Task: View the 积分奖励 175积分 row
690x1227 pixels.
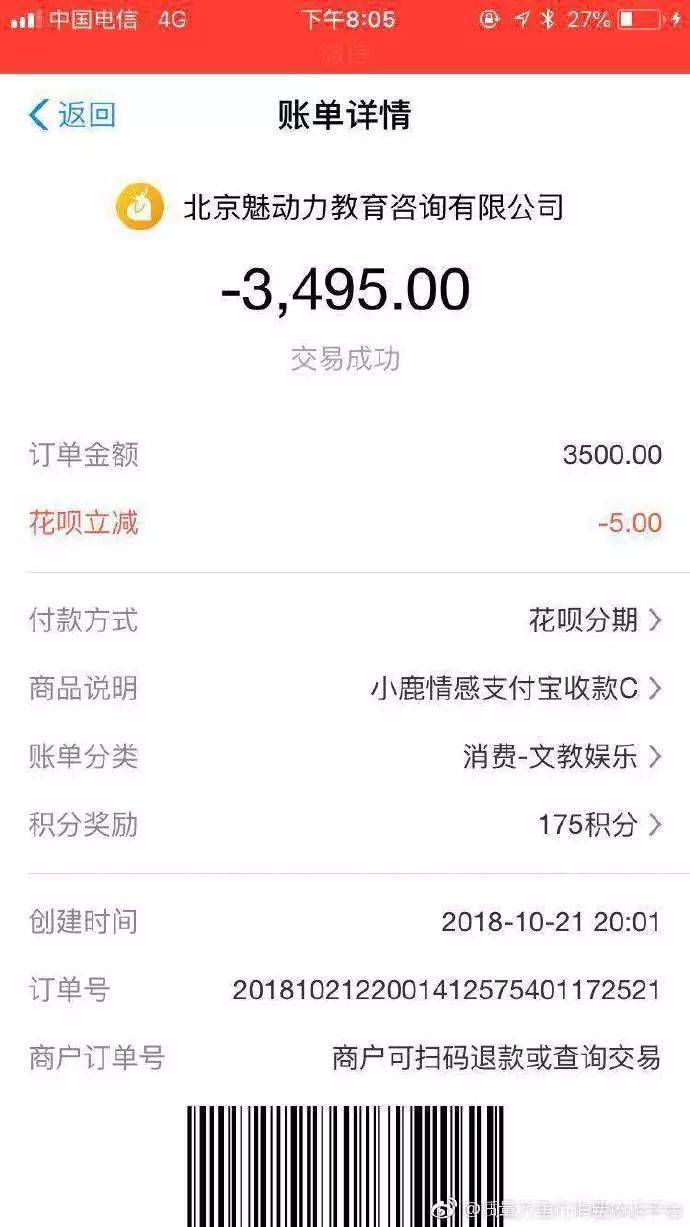Action: tap(345, 824)
